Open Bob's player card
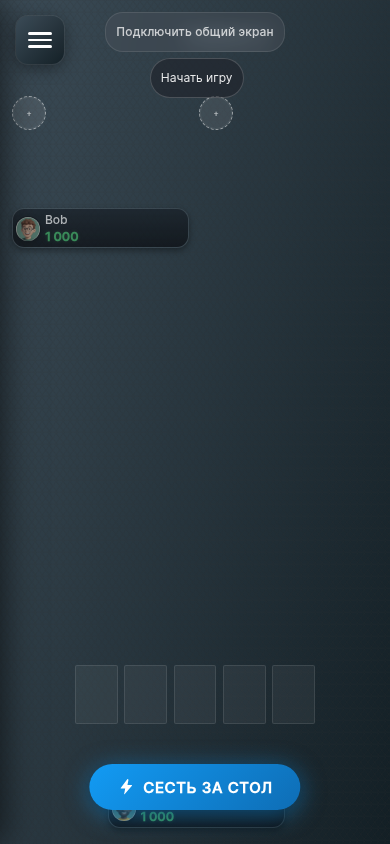The width and height of the screenshot is (390, 844). click(x=101, y=228)
